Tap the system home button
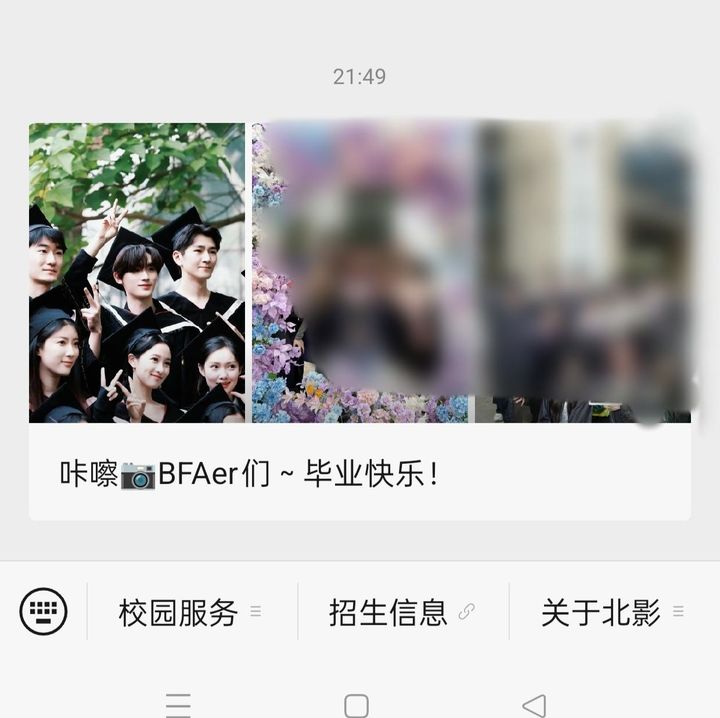720x718 pixels. (356, 705)
